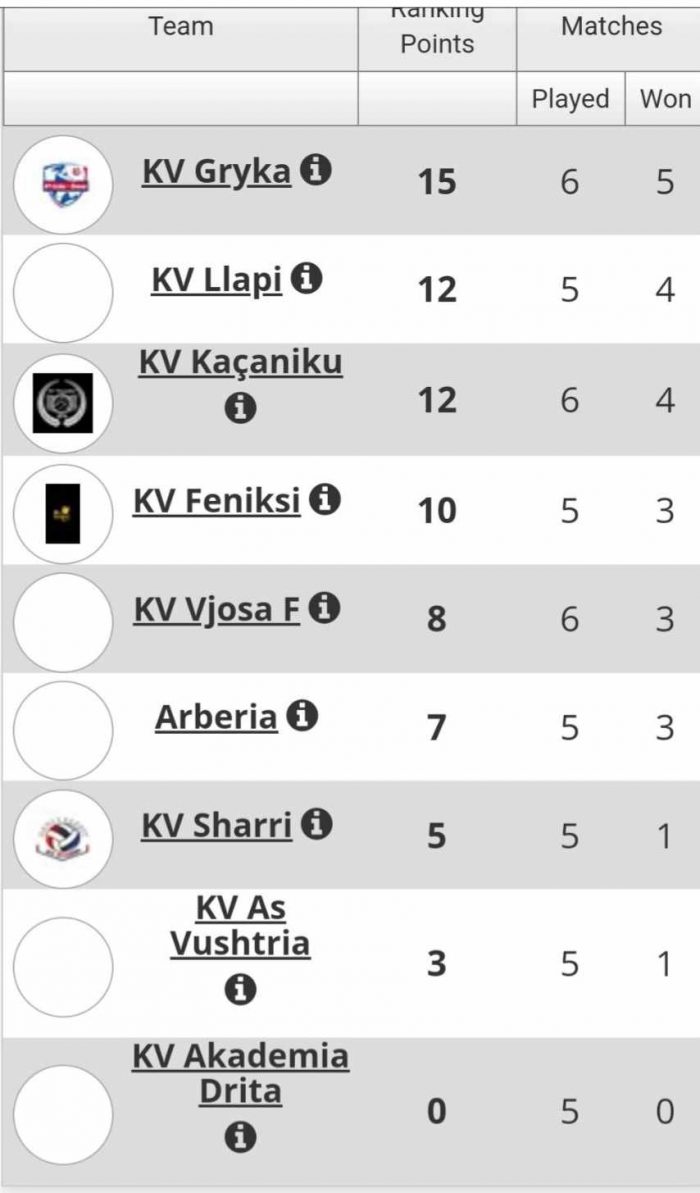Tap info icon beside KV Vjosa F
Image resolution: width=700 pixels, height=1193 pixels.
[325, 607]
